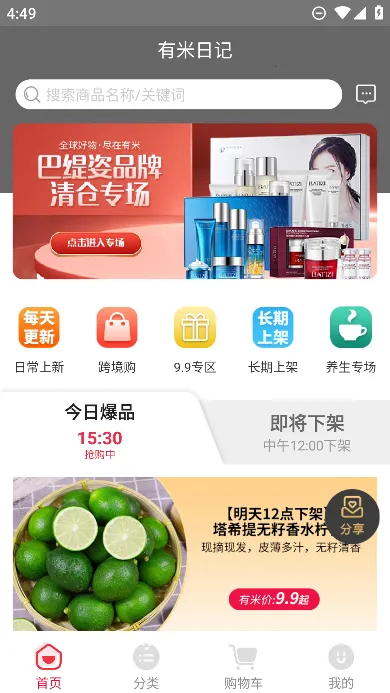Image resolution: width=390 pixels, height=693 pixels.
Task: Open the 巴缇姿品牌清仓专场 banner
Action: (195, 201)
